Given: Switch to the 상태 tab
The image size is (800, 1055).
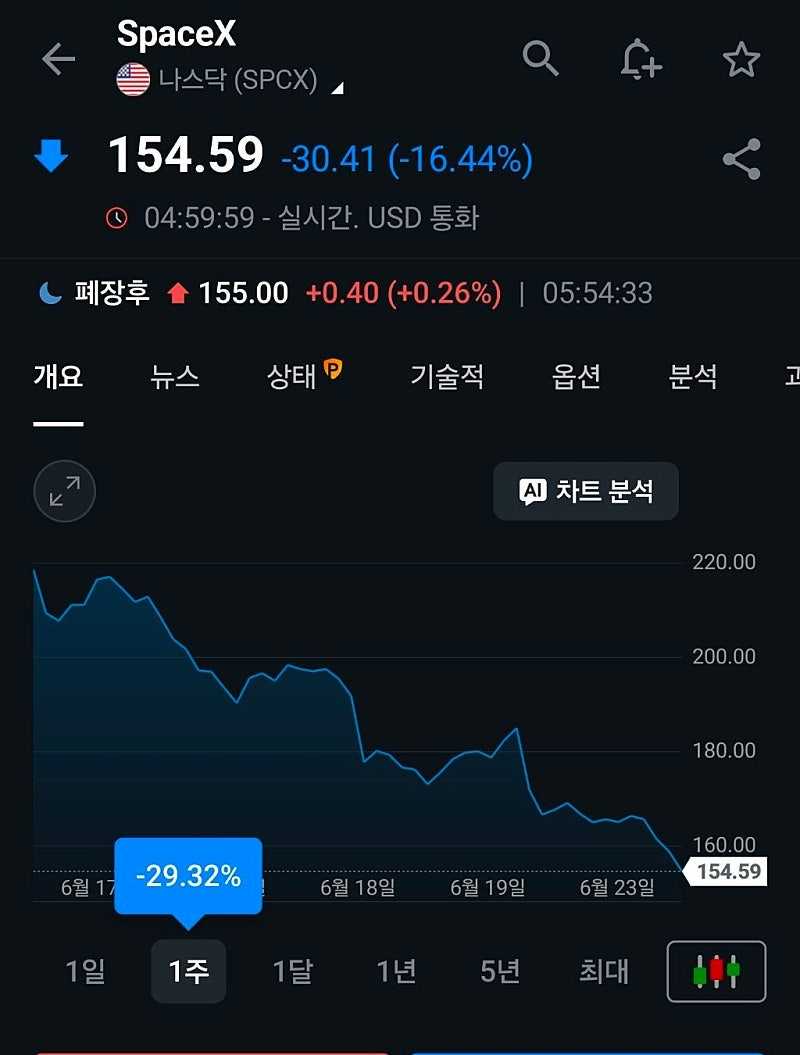Looking at the screenshot, I should (x=304, y=375).
